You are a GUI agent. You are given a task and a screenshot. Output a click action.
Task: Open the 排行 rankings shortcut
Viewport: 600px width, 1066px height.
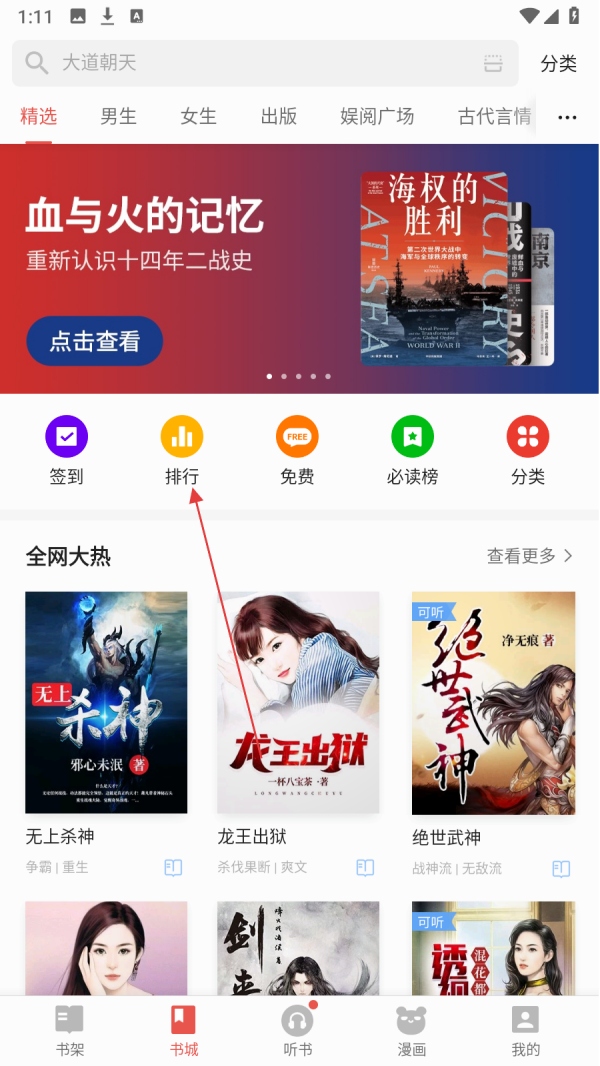[x=182, y=450]
